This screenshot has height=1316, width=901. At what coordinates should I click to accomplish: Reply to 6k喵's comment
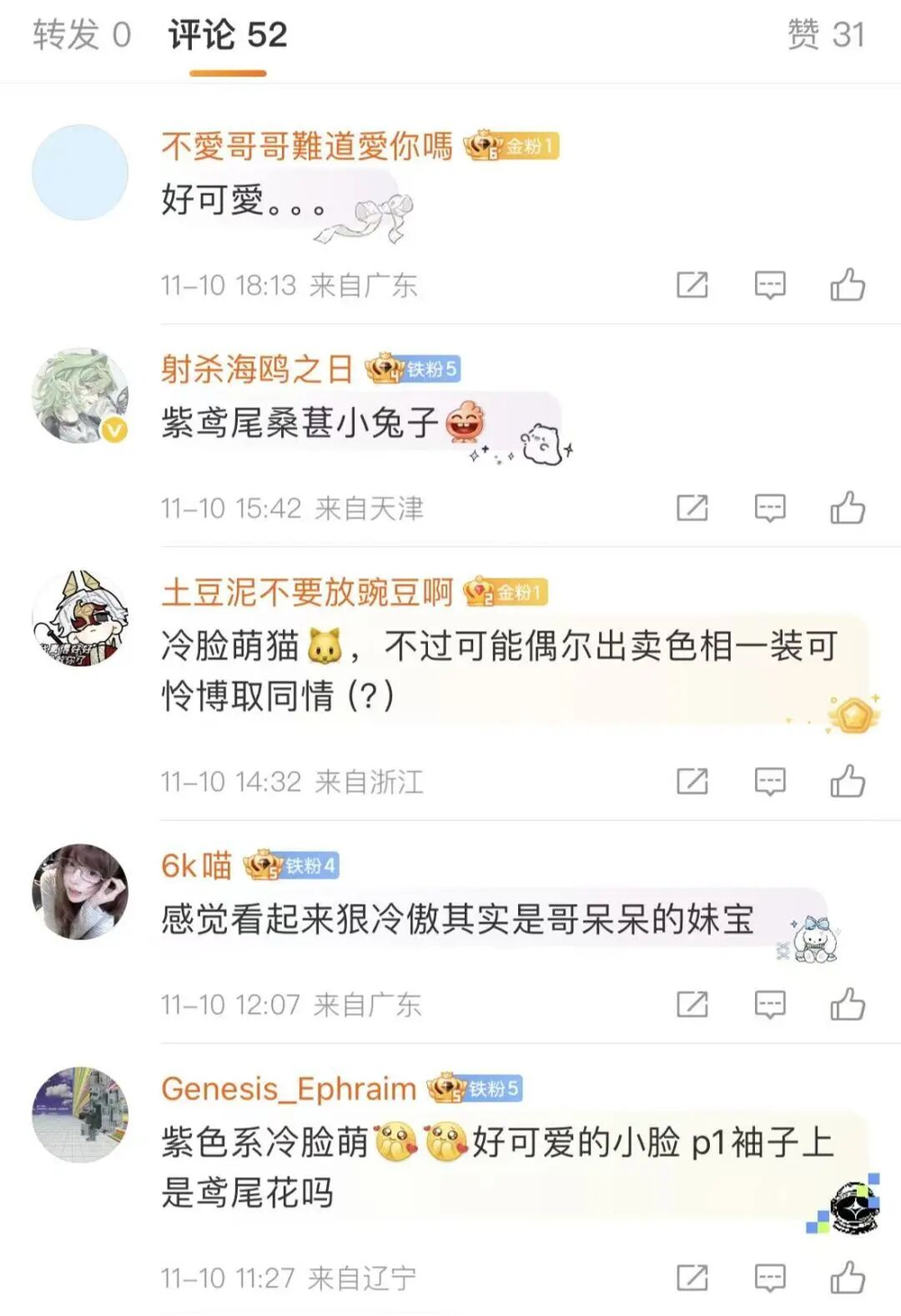[769, 1004]
